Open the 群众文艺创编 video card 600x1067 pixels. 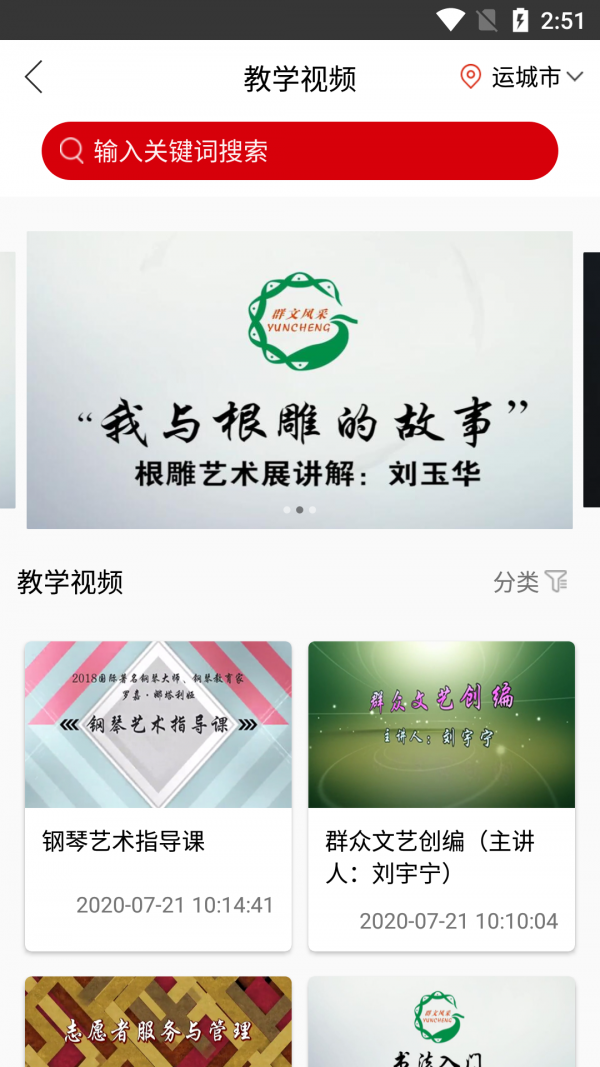point(441,795)
